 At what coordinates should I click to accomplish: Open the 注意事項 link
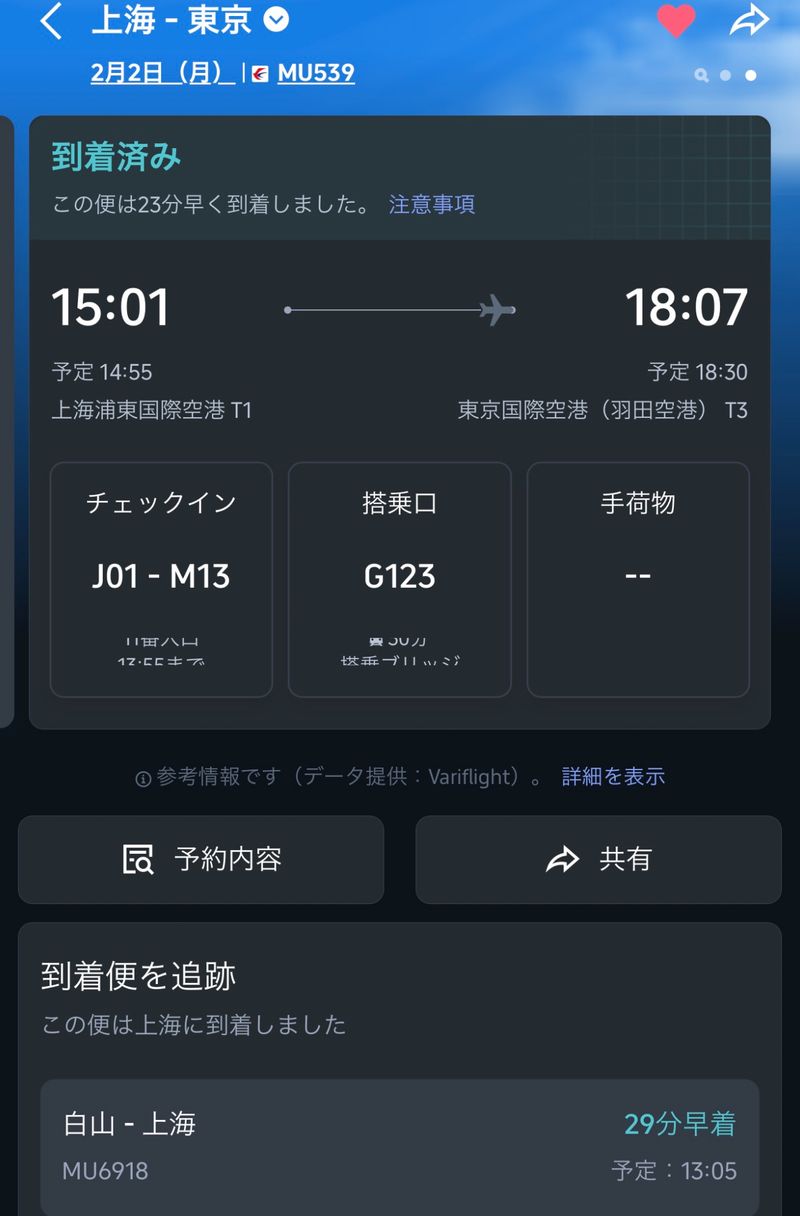point(431,204)
